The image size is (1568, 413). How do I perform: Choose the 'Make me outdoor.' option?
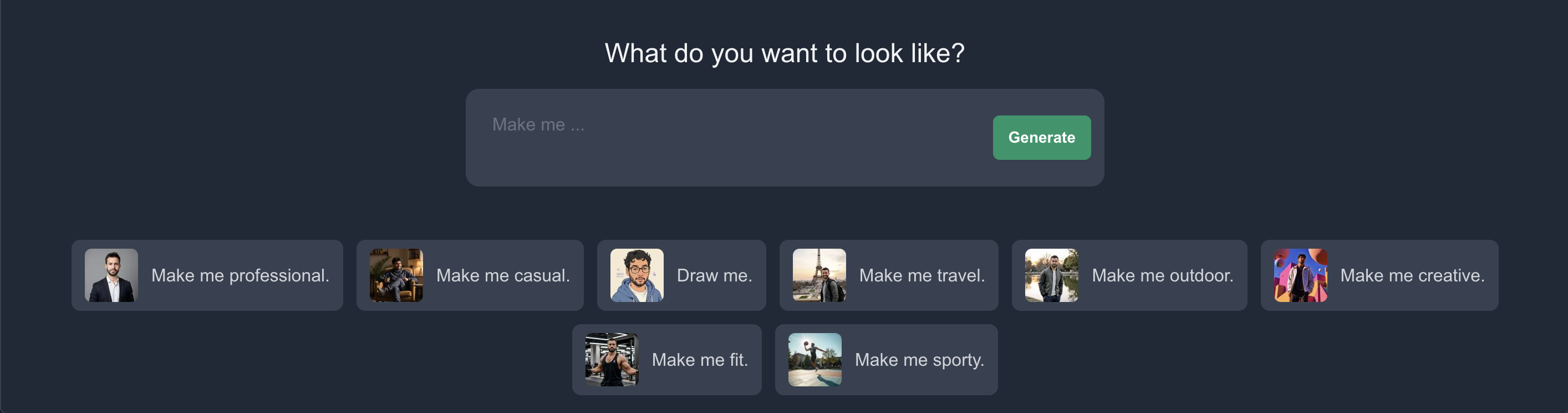pos(1128,275)
